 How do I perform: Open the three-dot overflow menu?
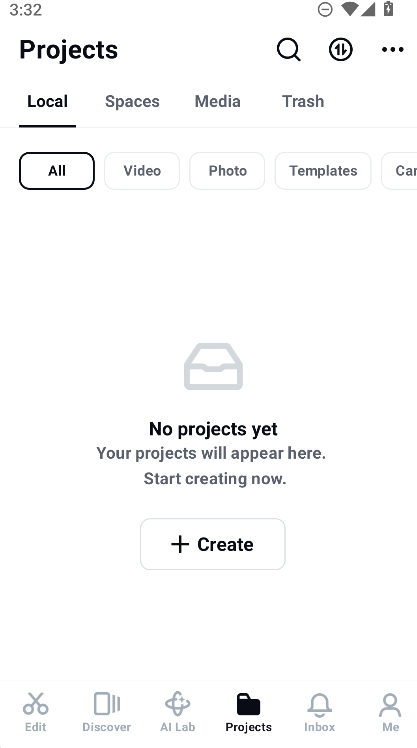393,50
